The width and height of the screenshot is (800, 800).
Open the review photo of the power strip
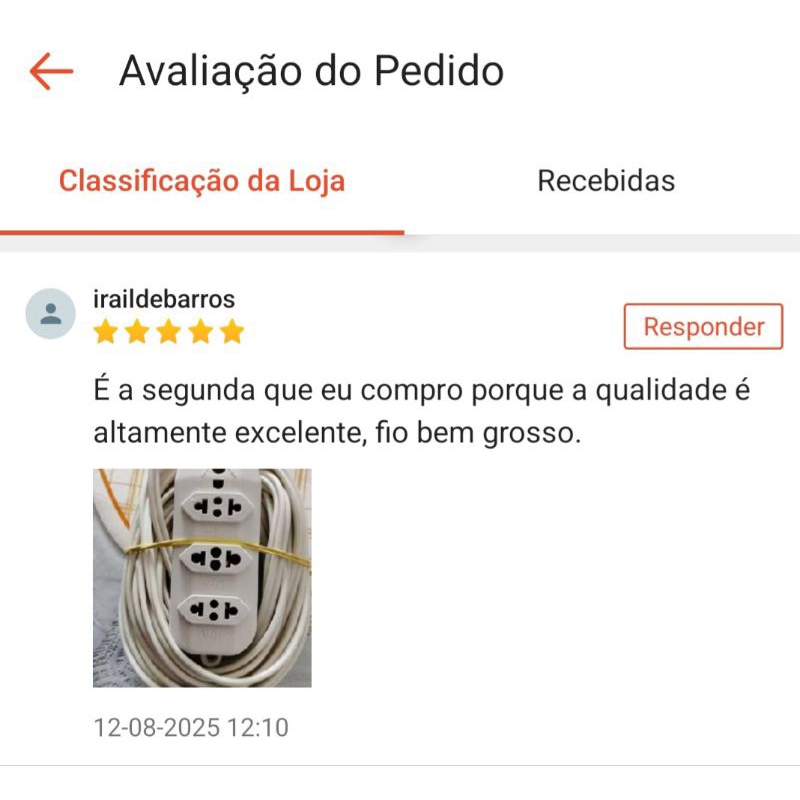(x=202, y=578)
